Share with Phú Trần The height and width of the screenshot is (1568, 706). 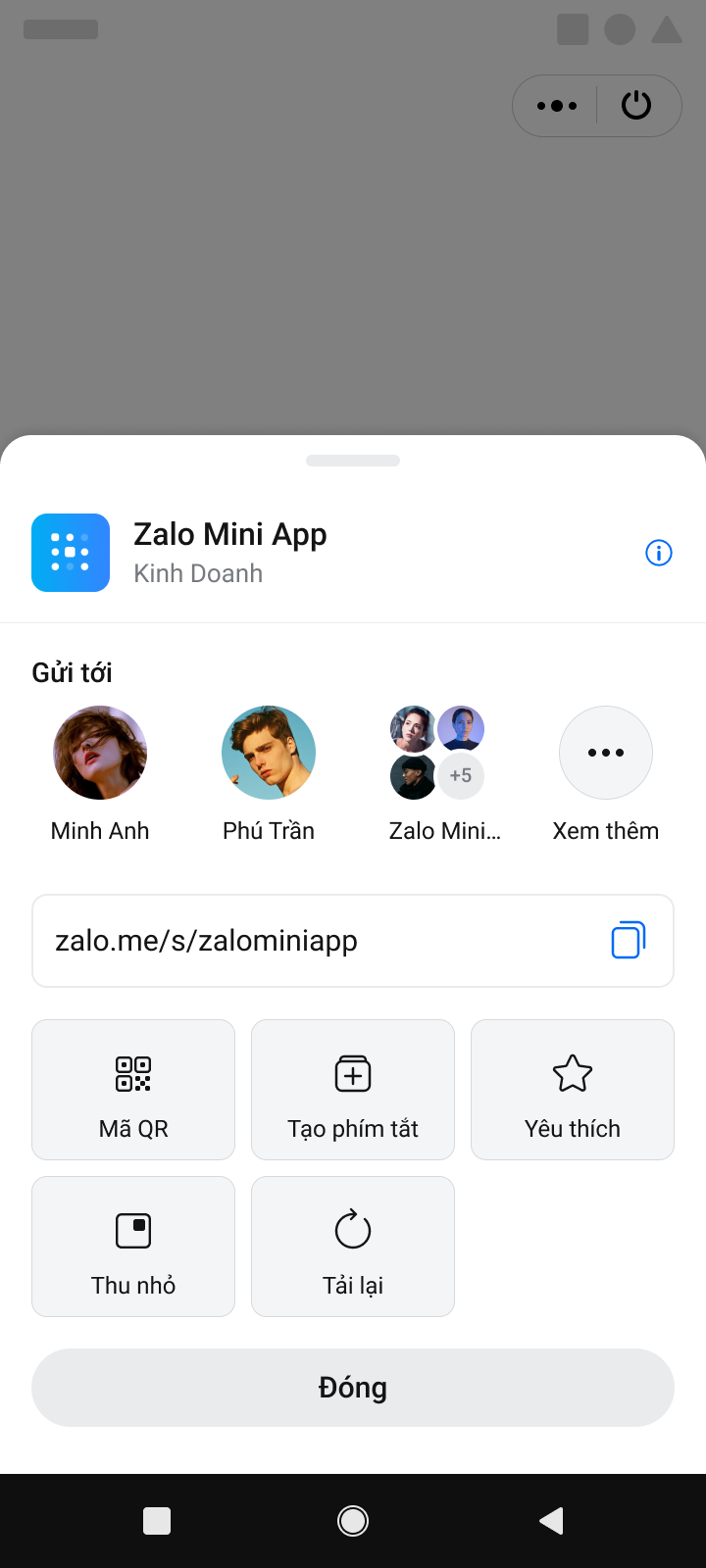tap(268, 753)
